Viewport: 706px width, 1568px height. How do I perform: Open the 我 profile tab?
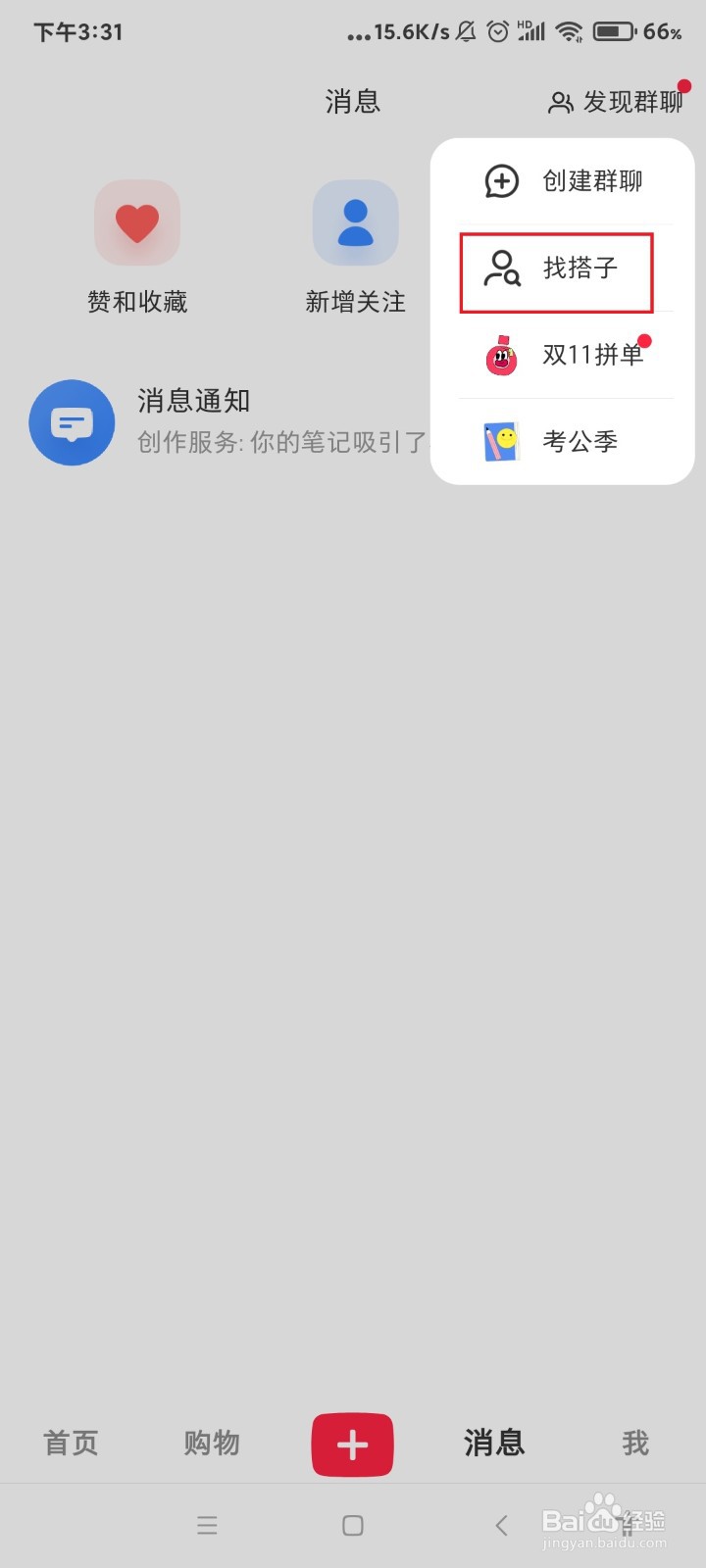pyautogui.click(x=635, y=1444)
